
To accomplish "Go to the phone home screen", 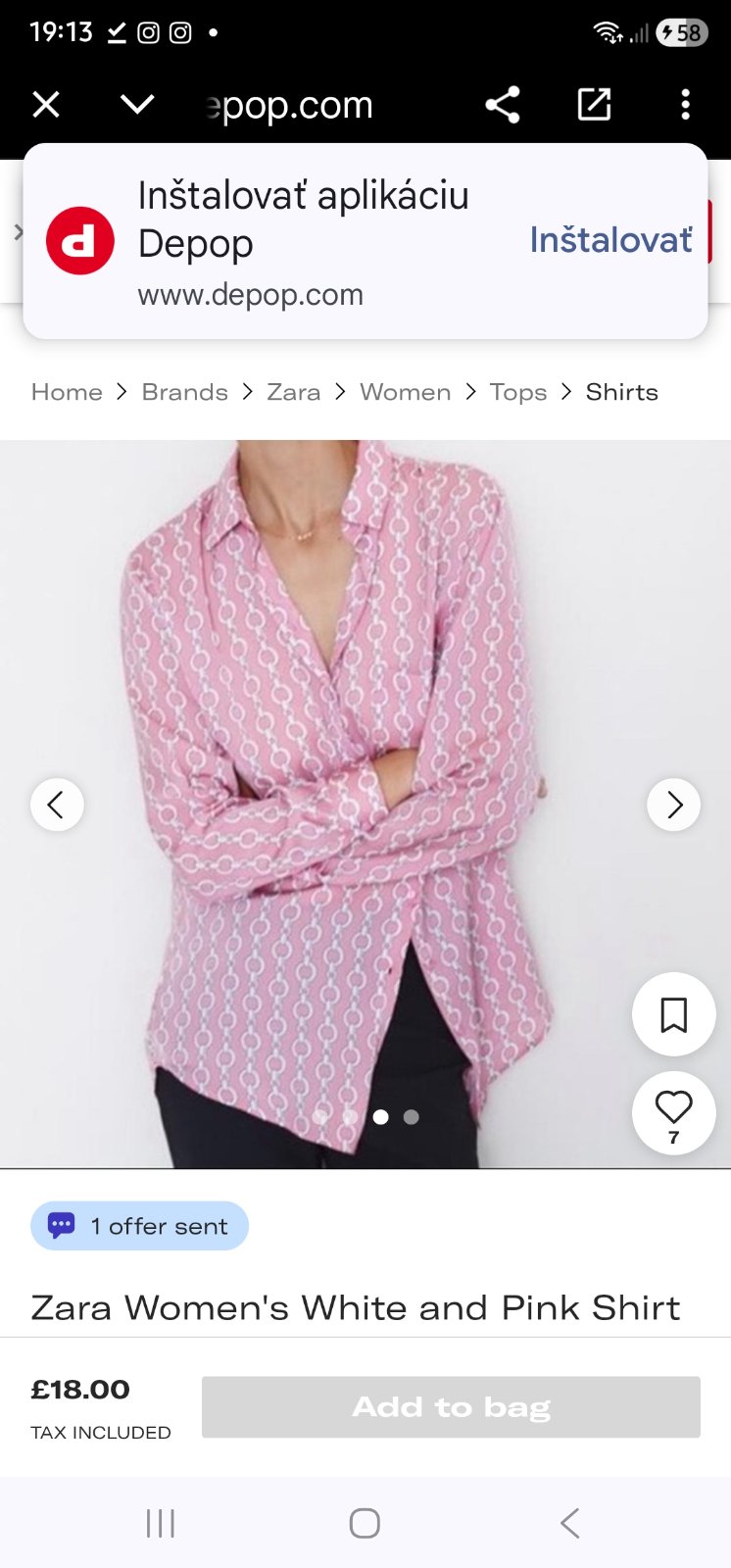I will tap(365, 1523).
